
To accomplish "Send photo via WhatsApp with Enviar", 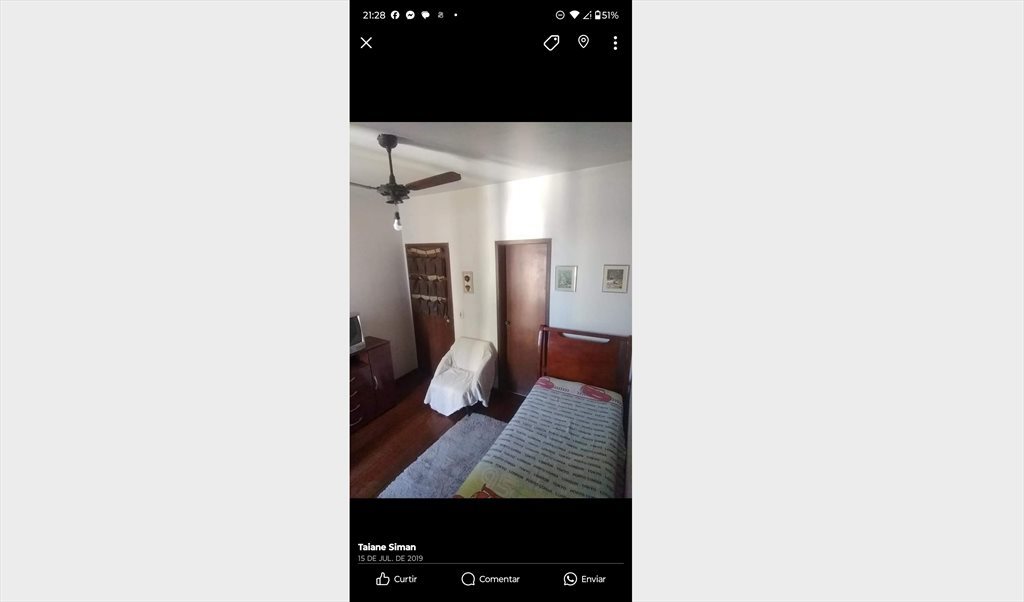I will (585, 579).
